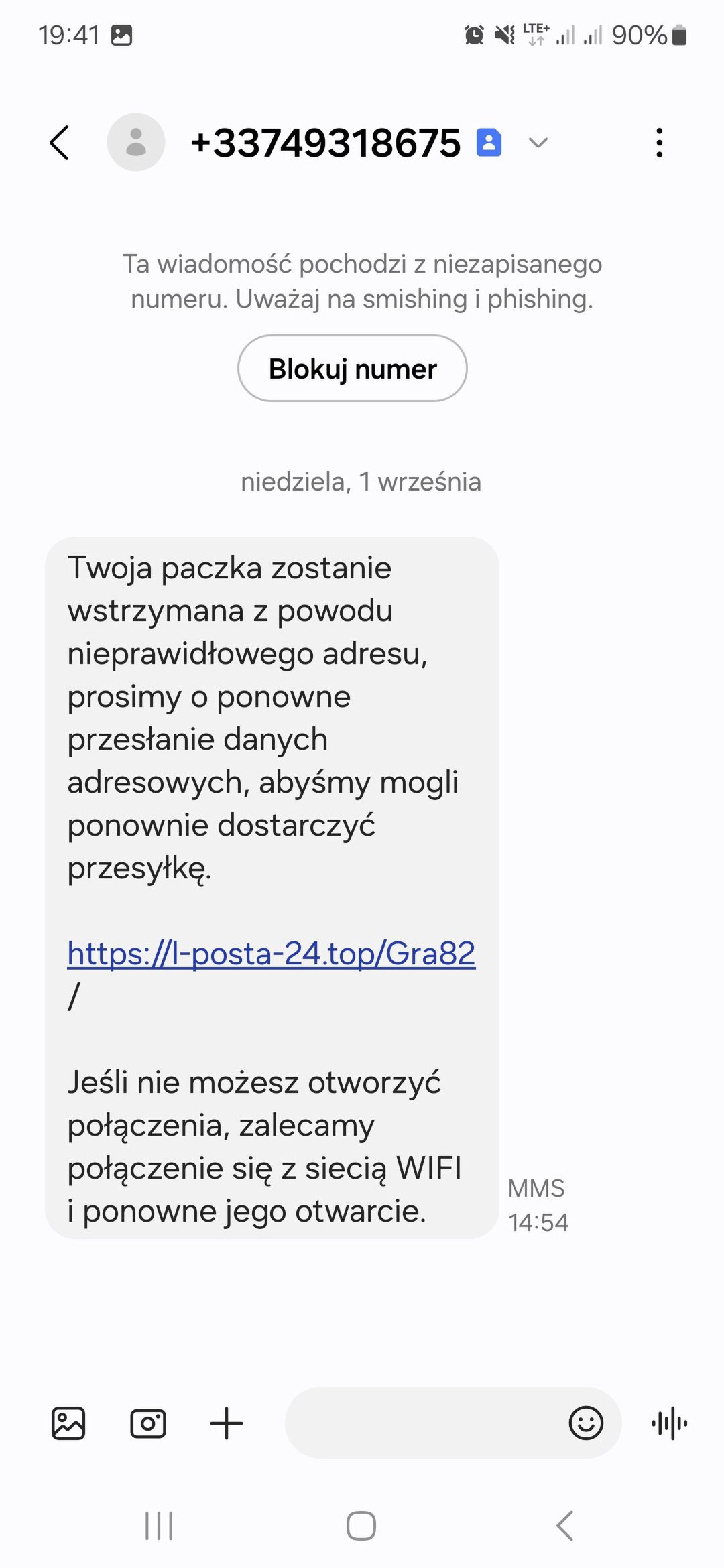Tap the voice message icon
The height and width of the screenshot is (1568, 724).
click(x=670, y=1423)
